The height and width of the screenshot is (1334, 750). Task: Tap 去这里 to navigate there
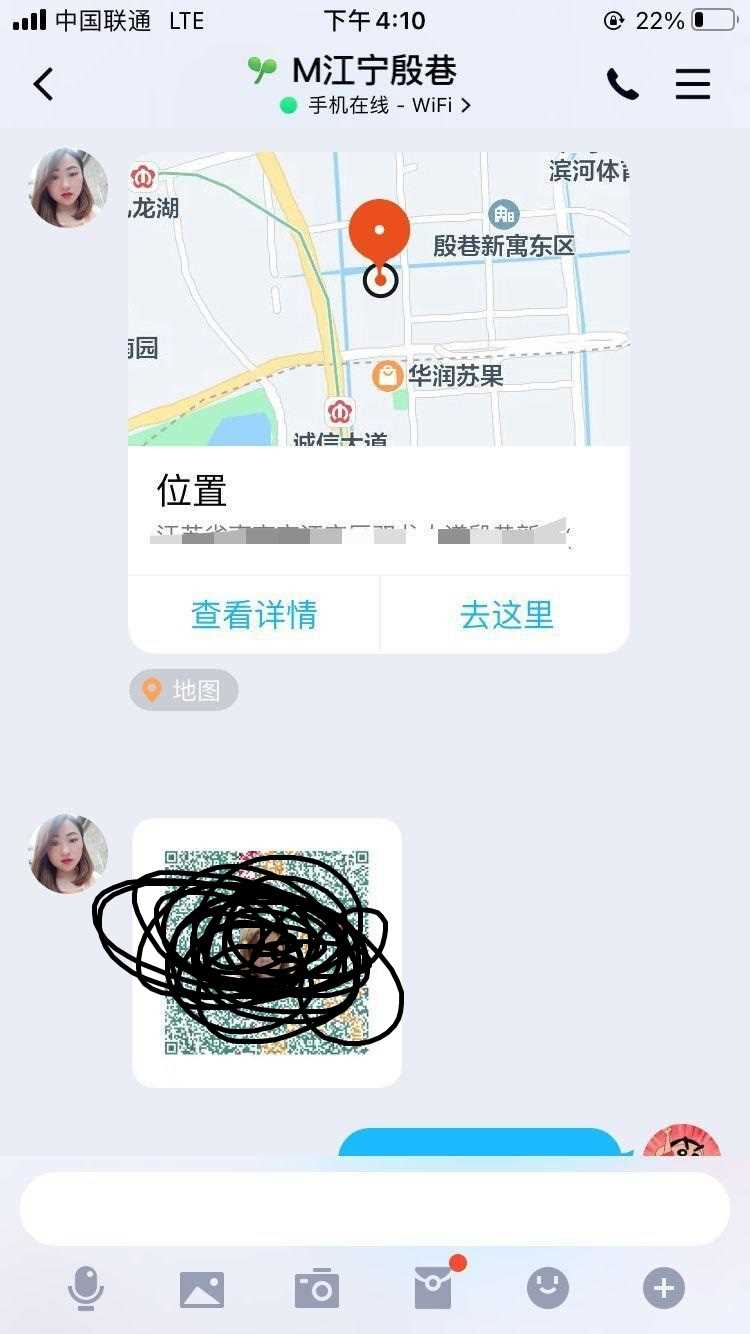click(506, 614)
